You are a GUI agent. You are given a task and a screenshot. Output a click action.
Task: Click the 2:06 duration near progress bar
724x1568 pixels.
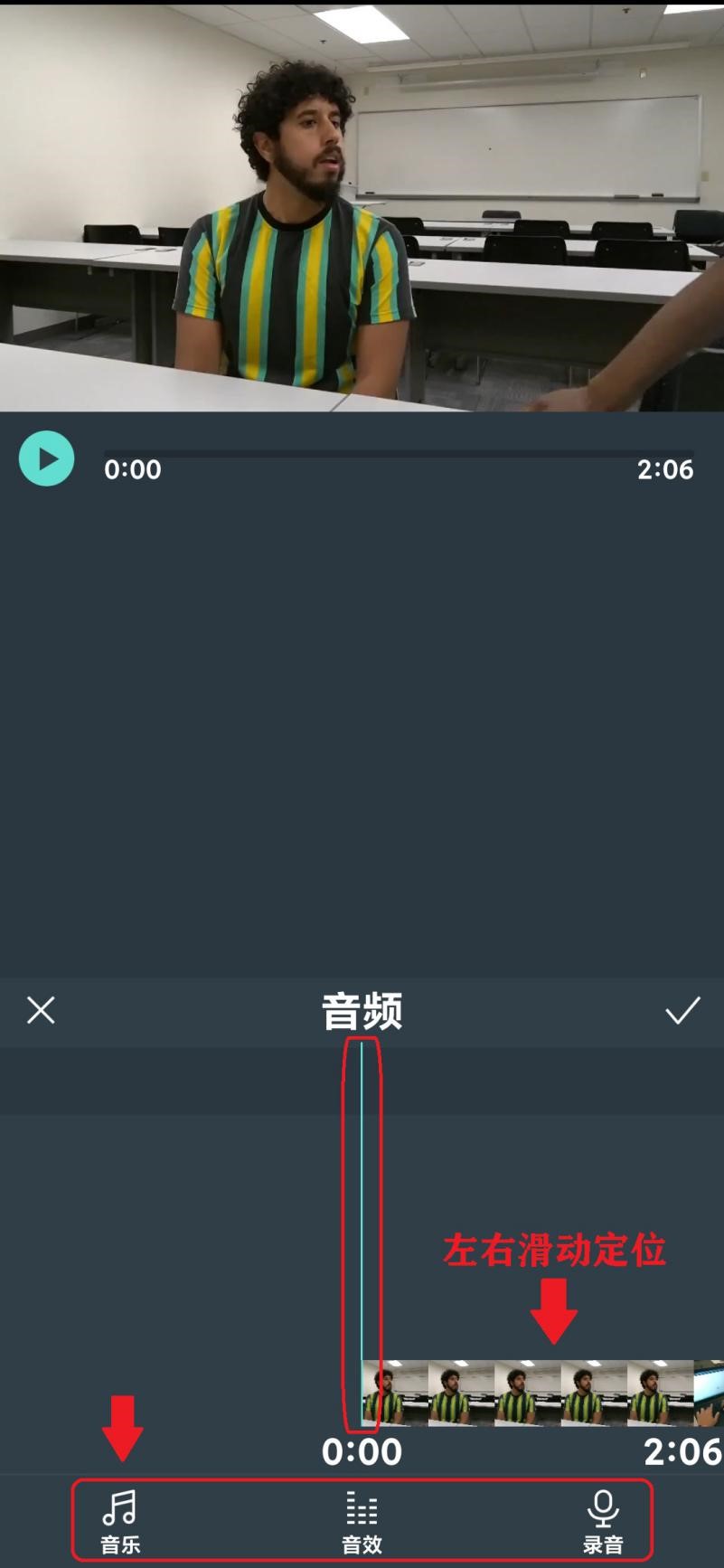point(669,469)
